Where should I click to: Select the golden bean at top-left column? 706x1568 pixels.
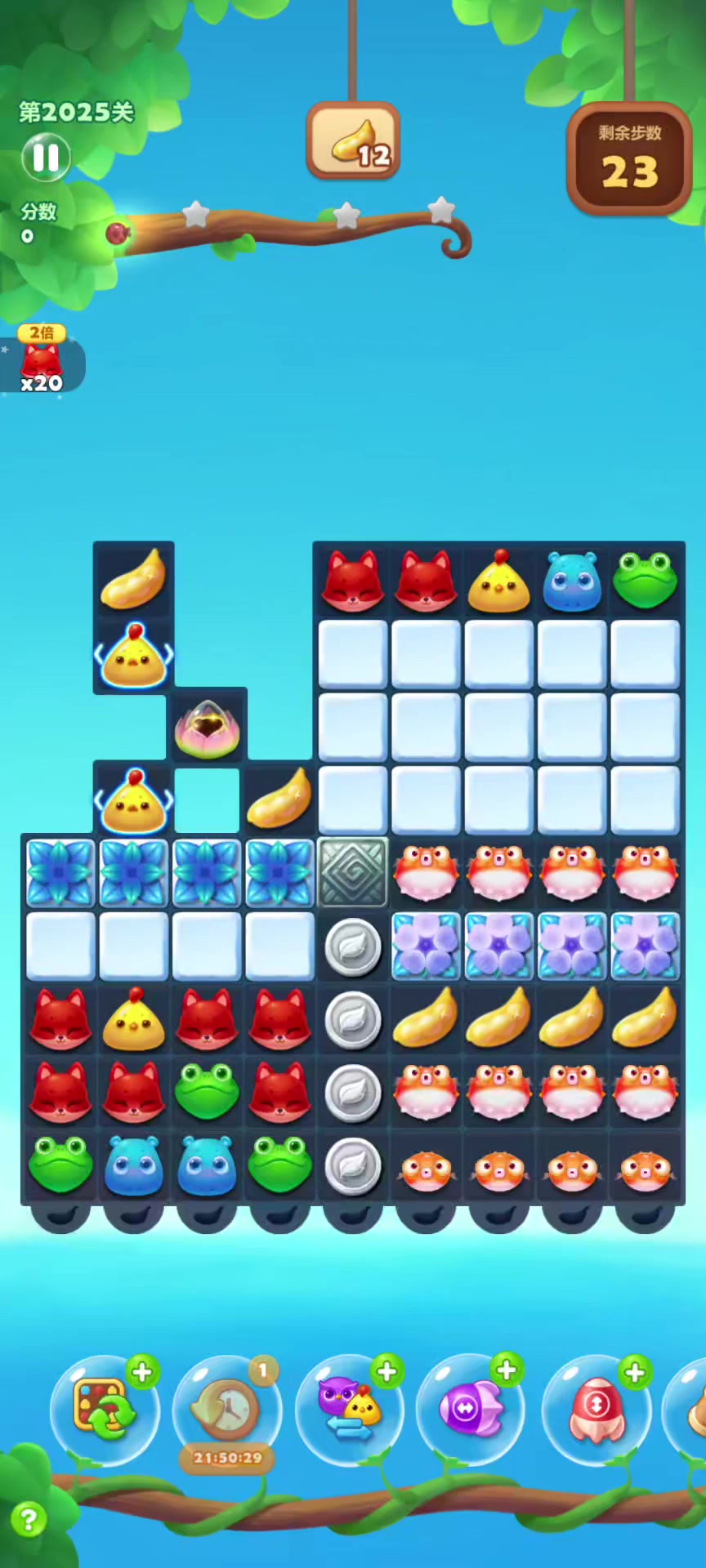pos(133,580)
